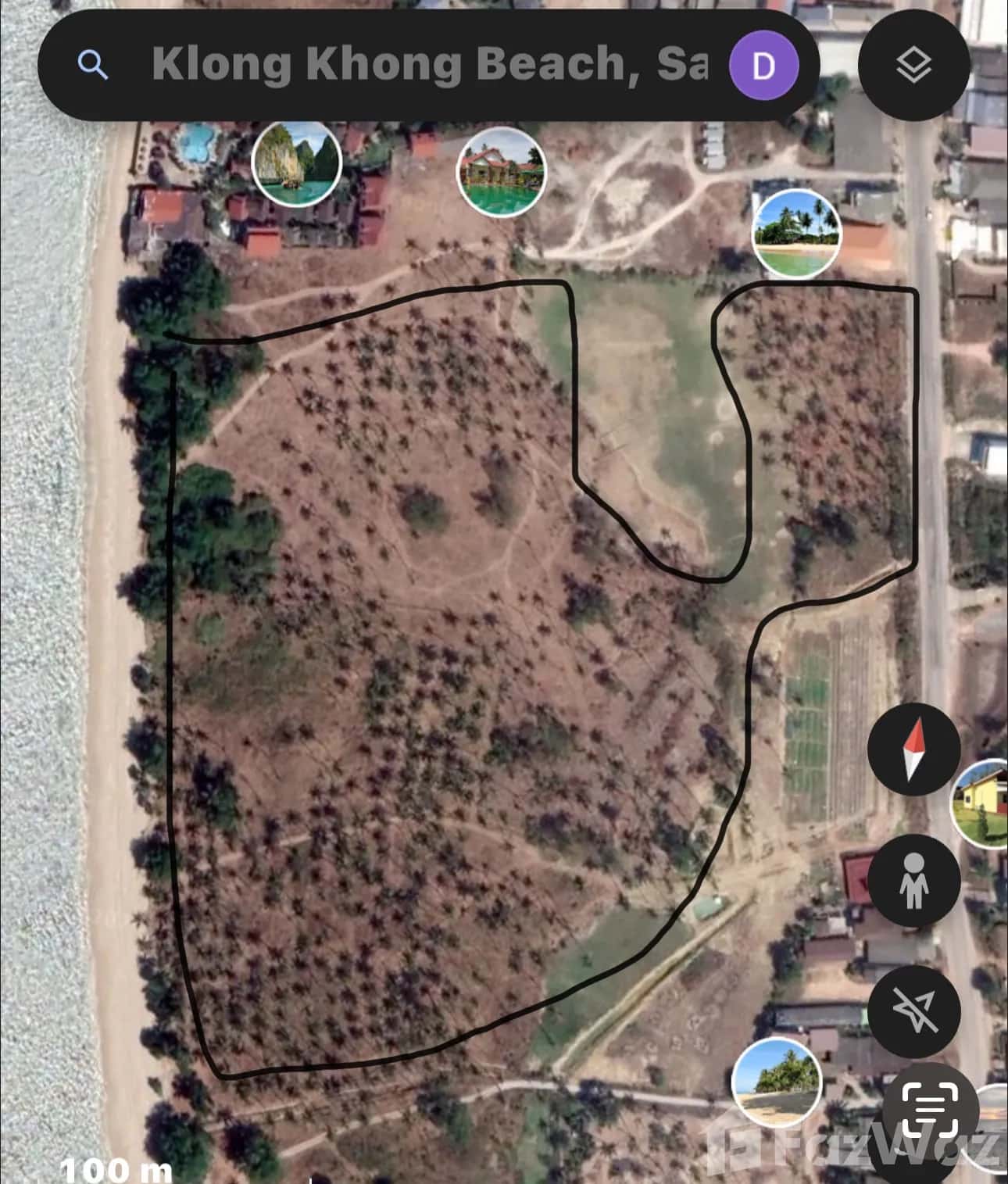Open the limestone cliffs photo marker

click(297, 163)
